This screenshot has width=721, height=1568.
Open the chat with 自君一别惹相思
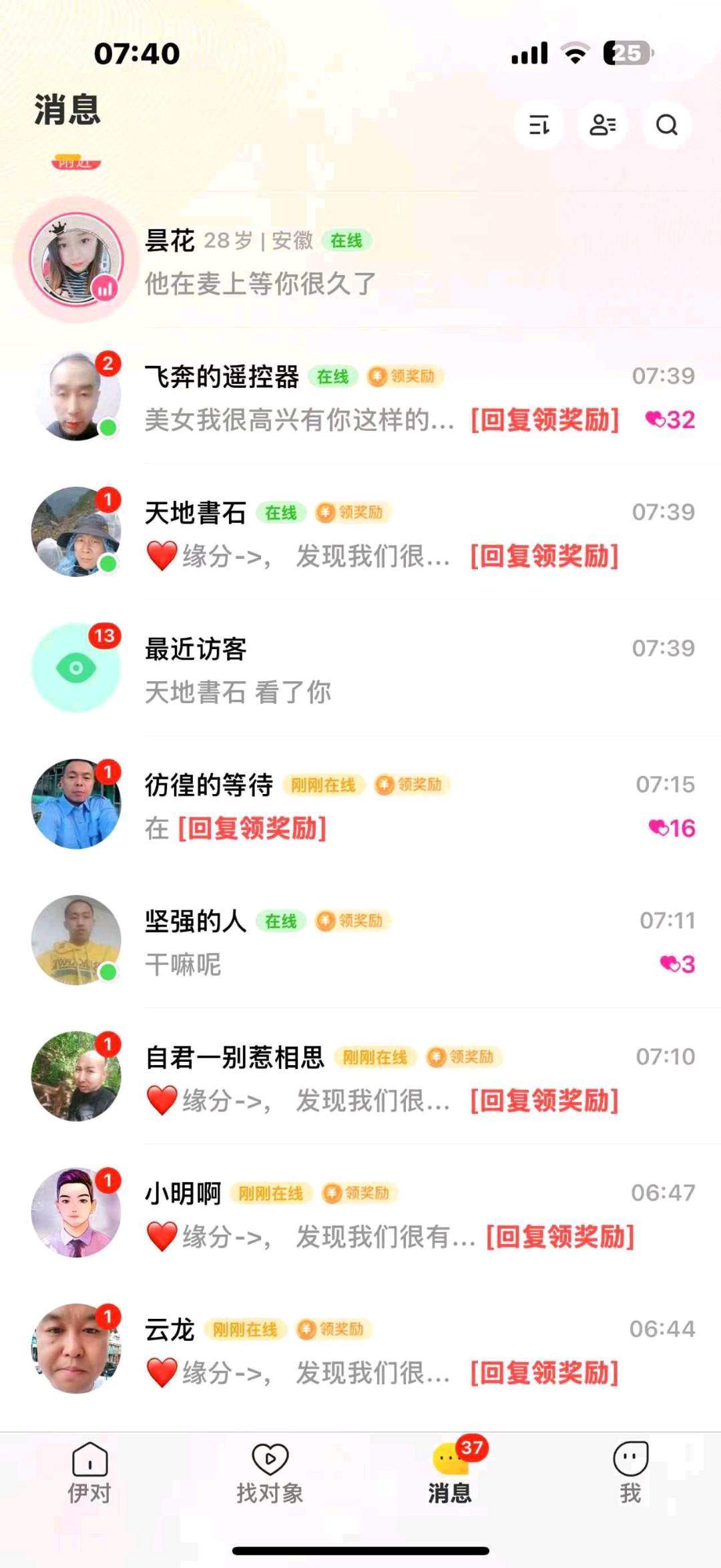click(360, 1079)
